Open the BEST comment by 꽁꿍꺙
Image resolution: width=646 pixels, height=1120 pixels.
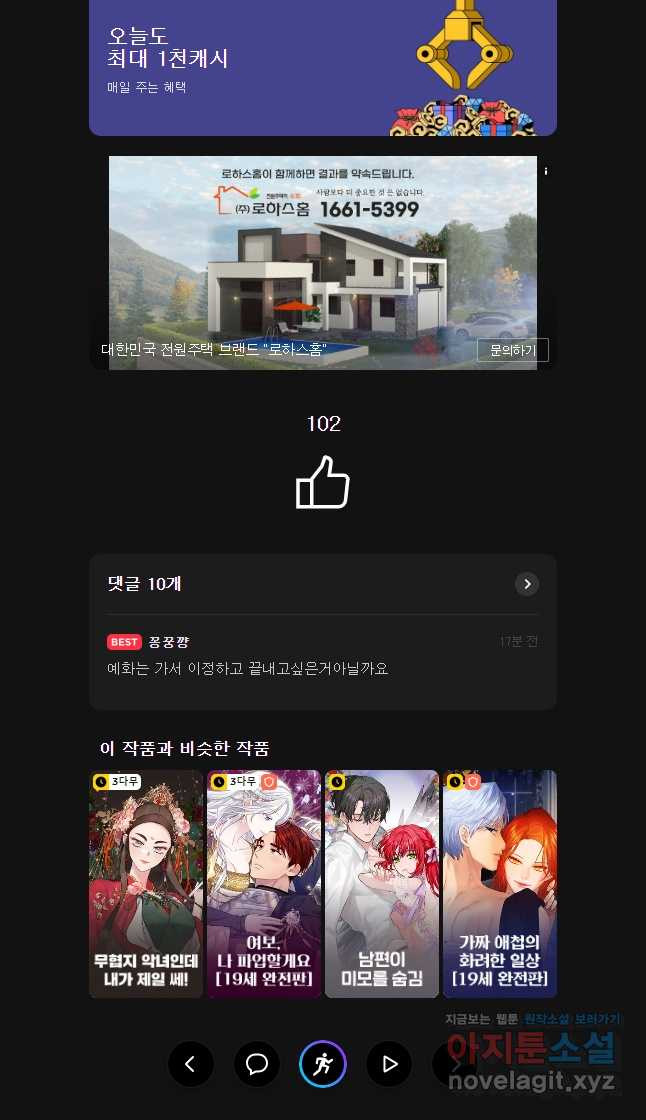coord(322,656)
